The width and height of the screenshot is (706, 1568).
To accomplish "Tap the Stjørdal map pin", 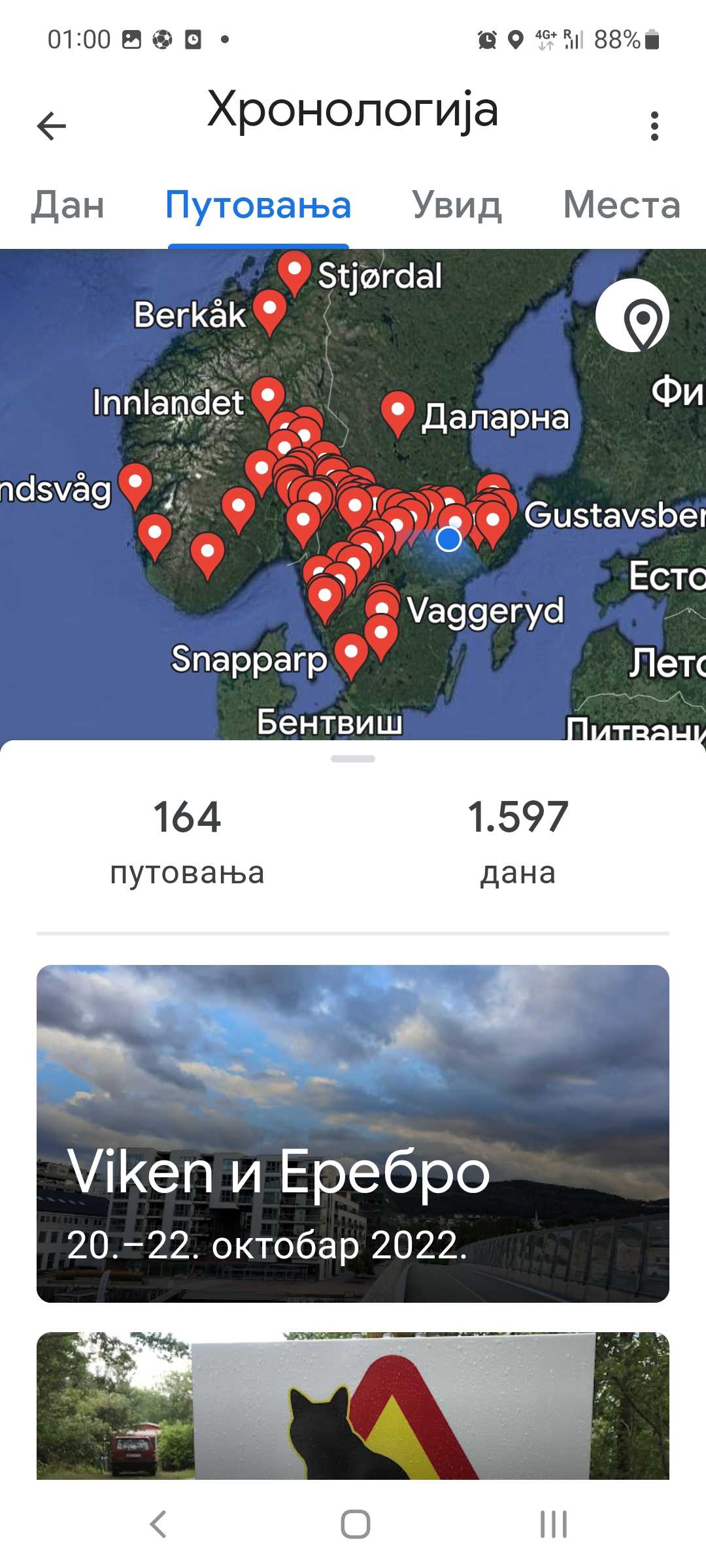I will pos(294,270).
